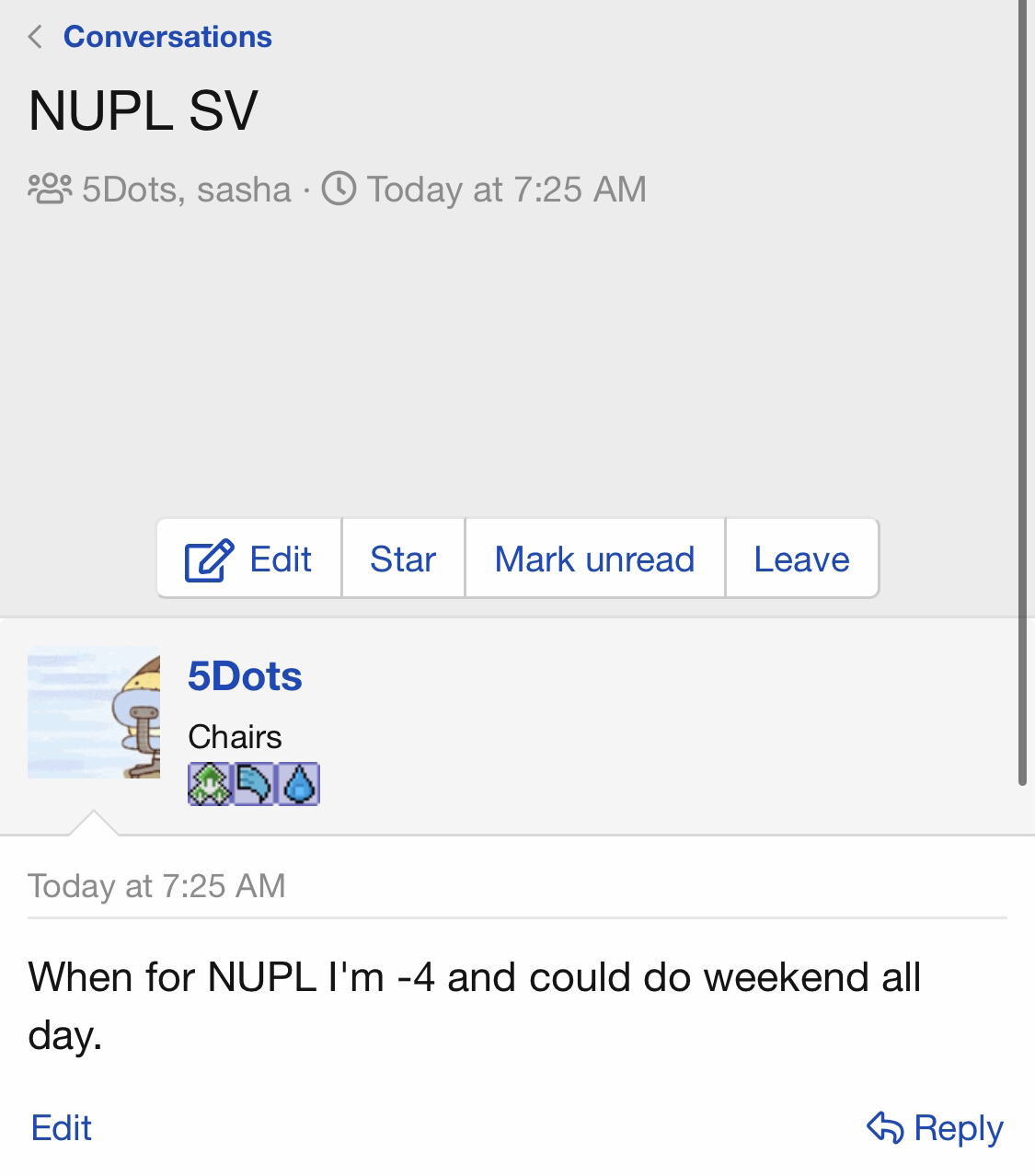Open 5Dots' profile name link
1035x1176 pixels.
245,676
